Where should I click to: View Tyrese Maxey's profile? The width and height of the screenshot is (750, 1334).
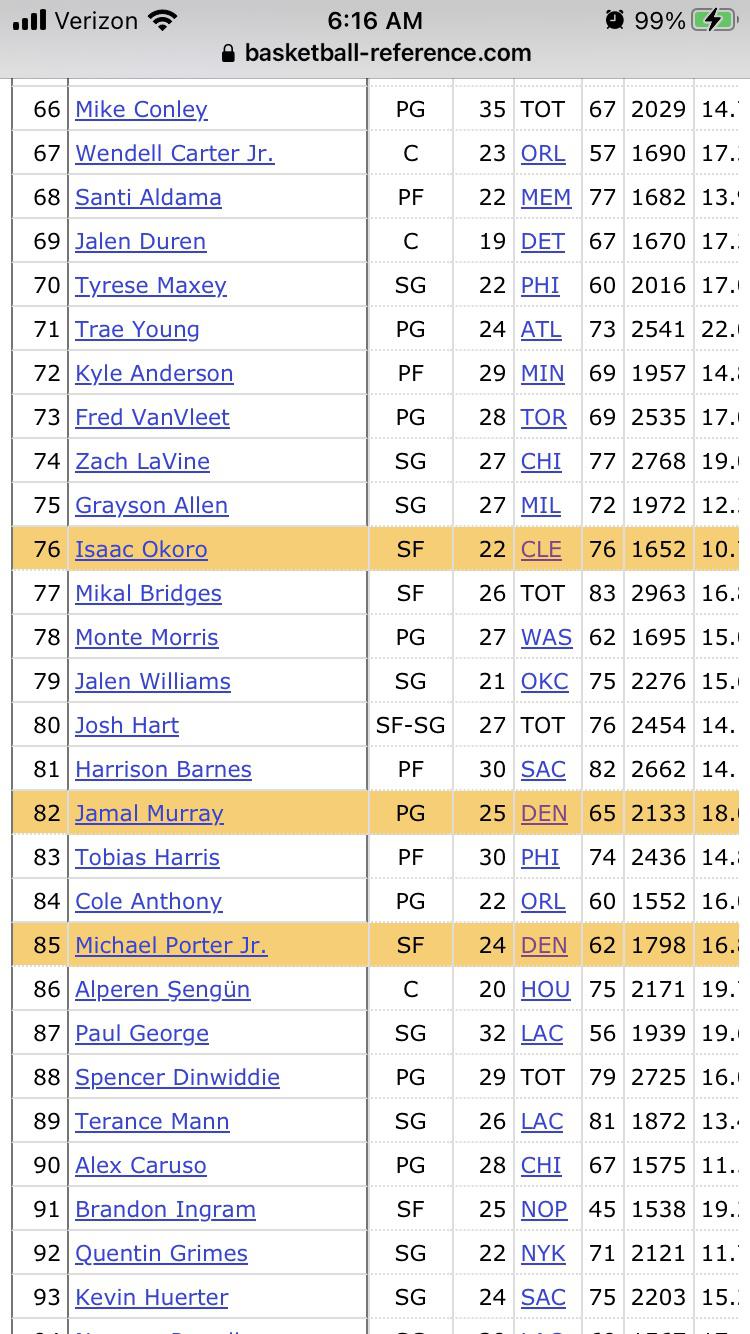(x=150, y=285)
